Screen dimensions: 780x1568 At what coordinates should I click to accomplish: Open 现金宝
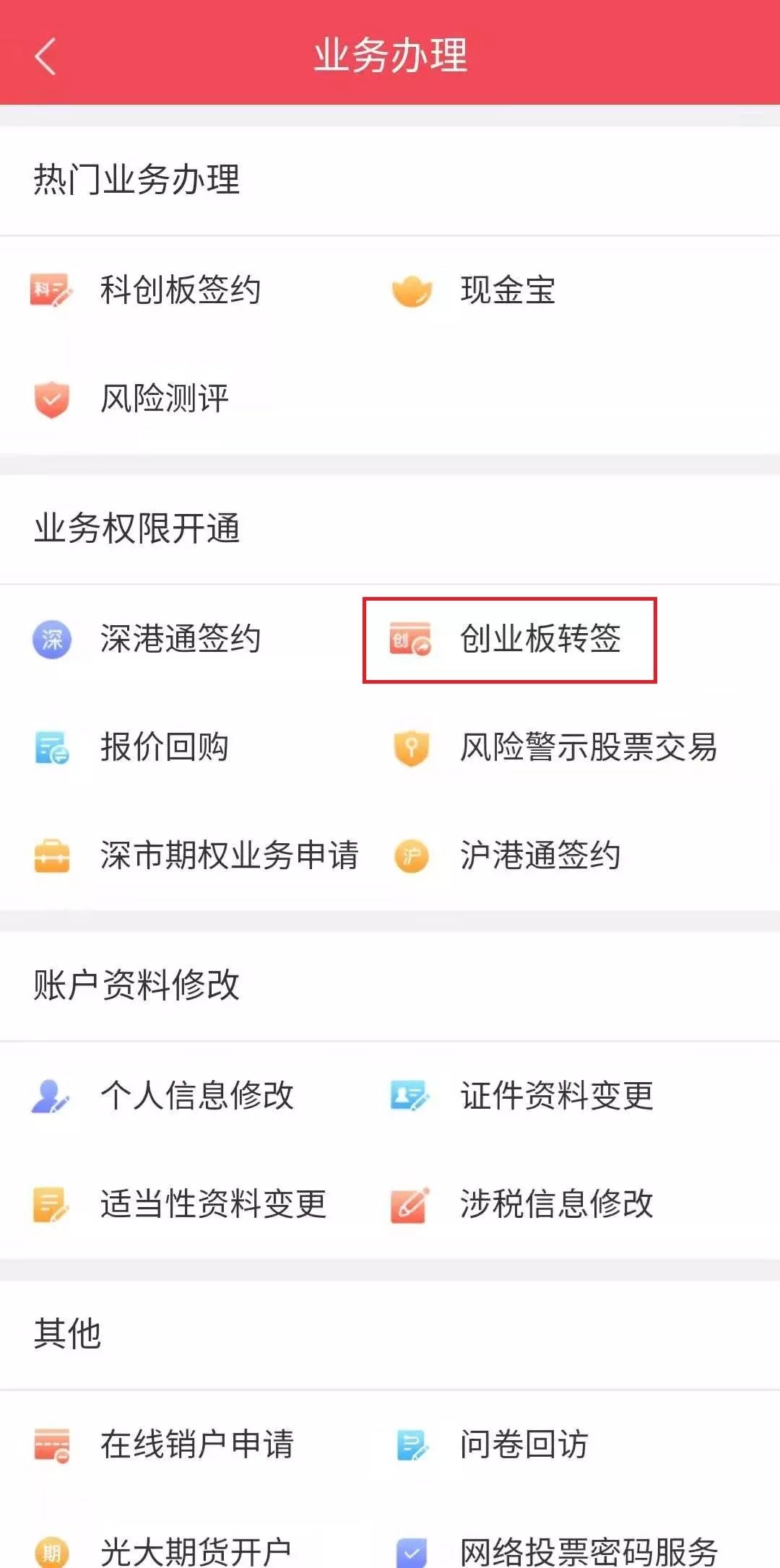click(473, 290)
